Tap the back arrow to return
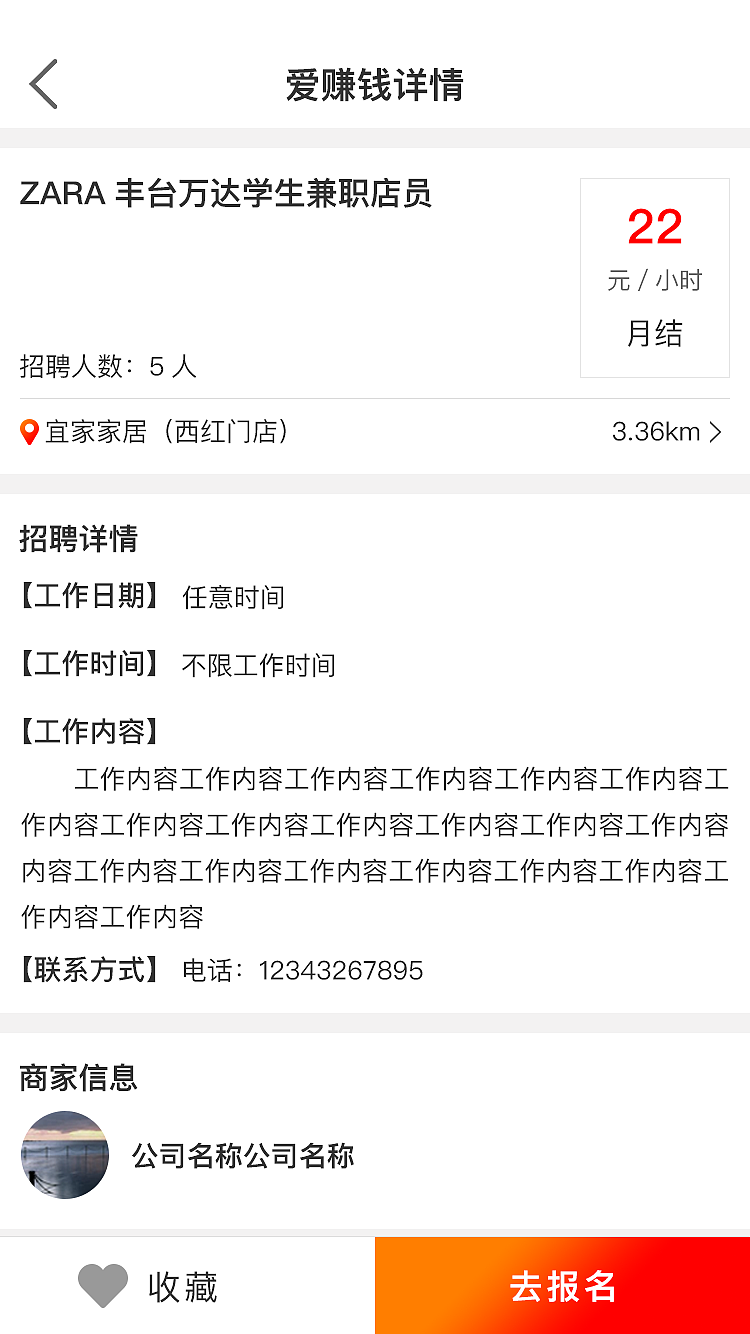750x1334 pixels. [x=42, y=84]
